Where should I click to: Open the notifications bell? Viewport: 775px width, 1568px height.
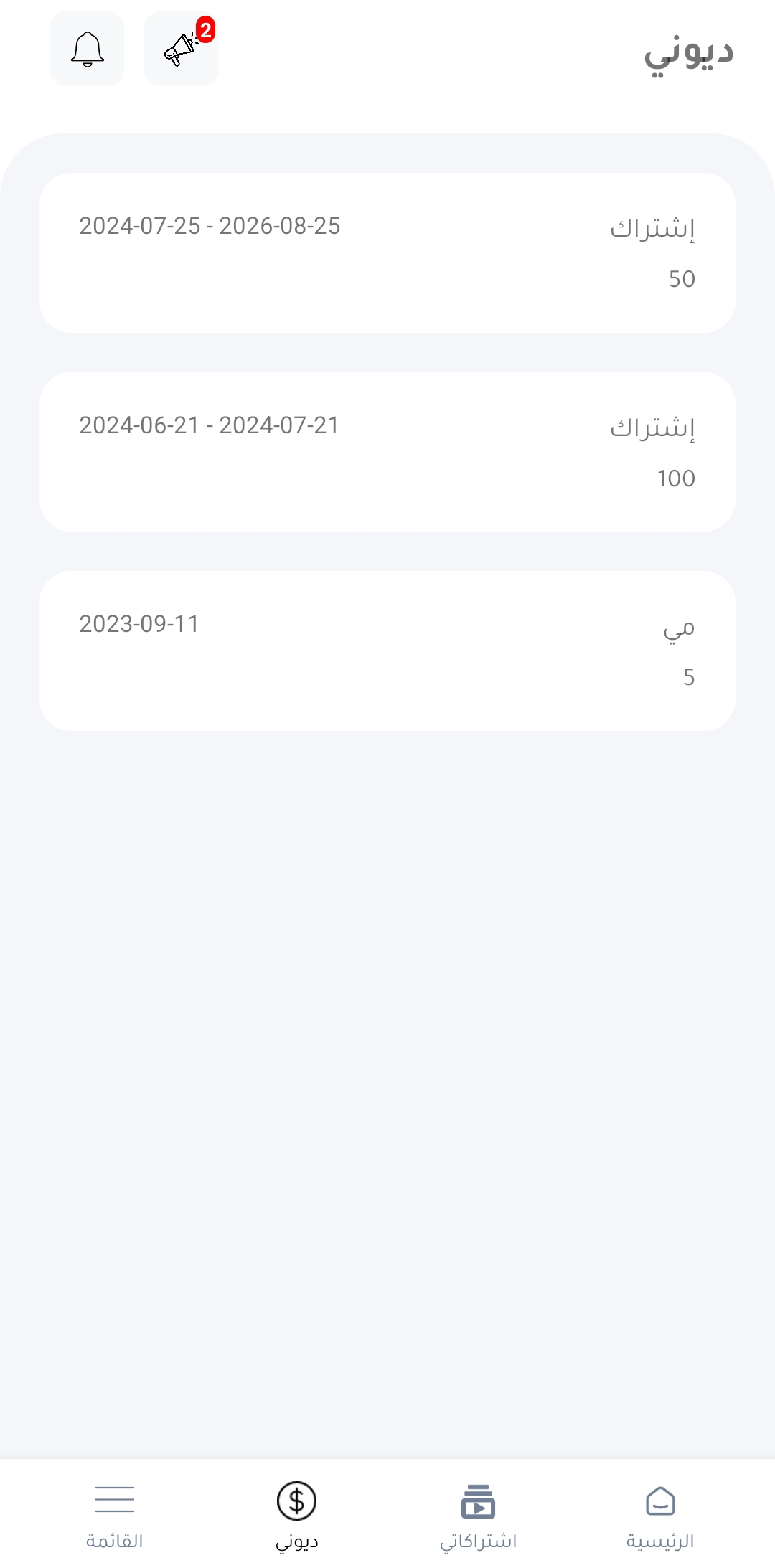87,49
